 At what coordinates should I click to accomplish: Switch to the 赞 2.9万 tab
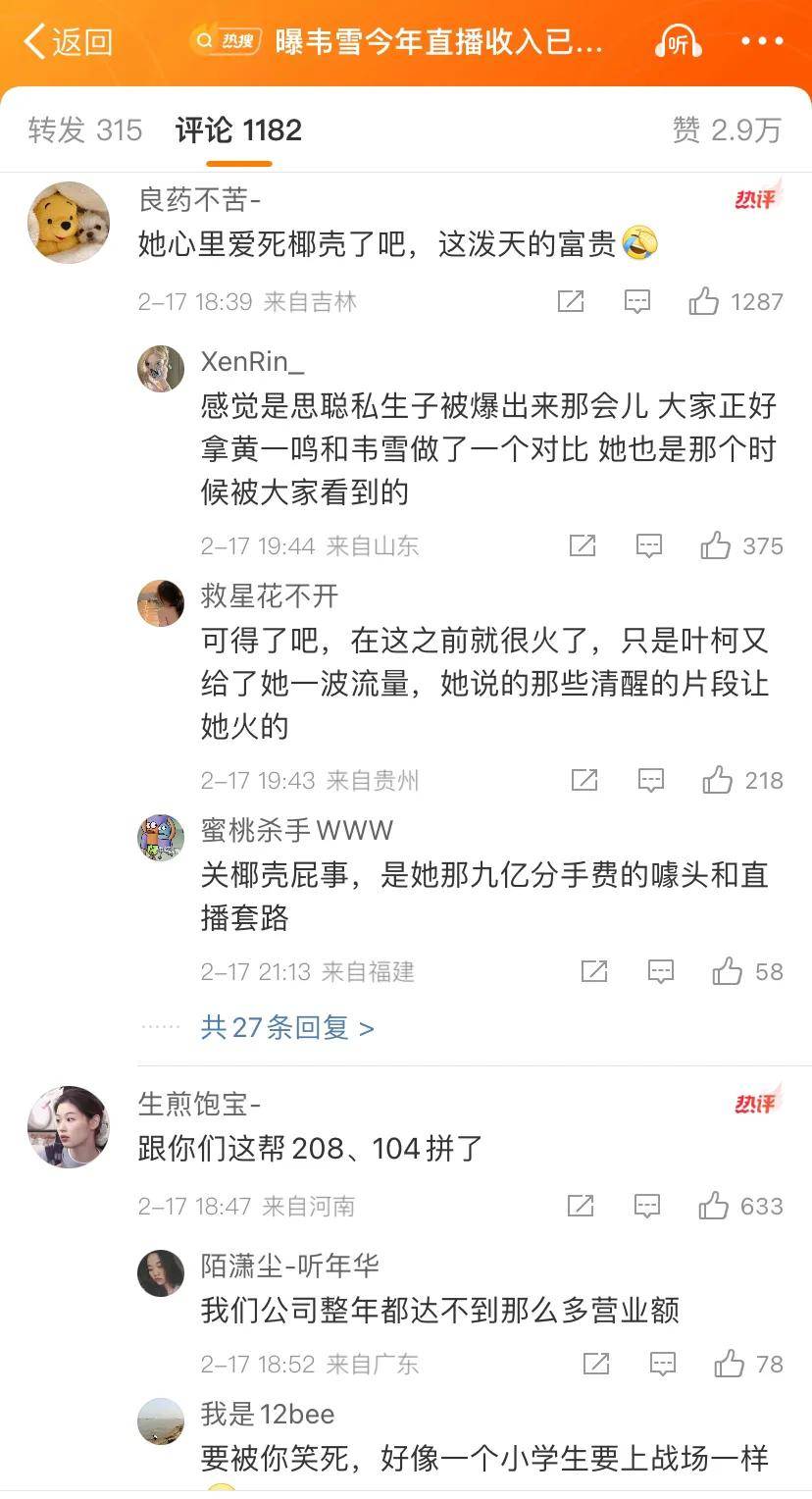727,130
